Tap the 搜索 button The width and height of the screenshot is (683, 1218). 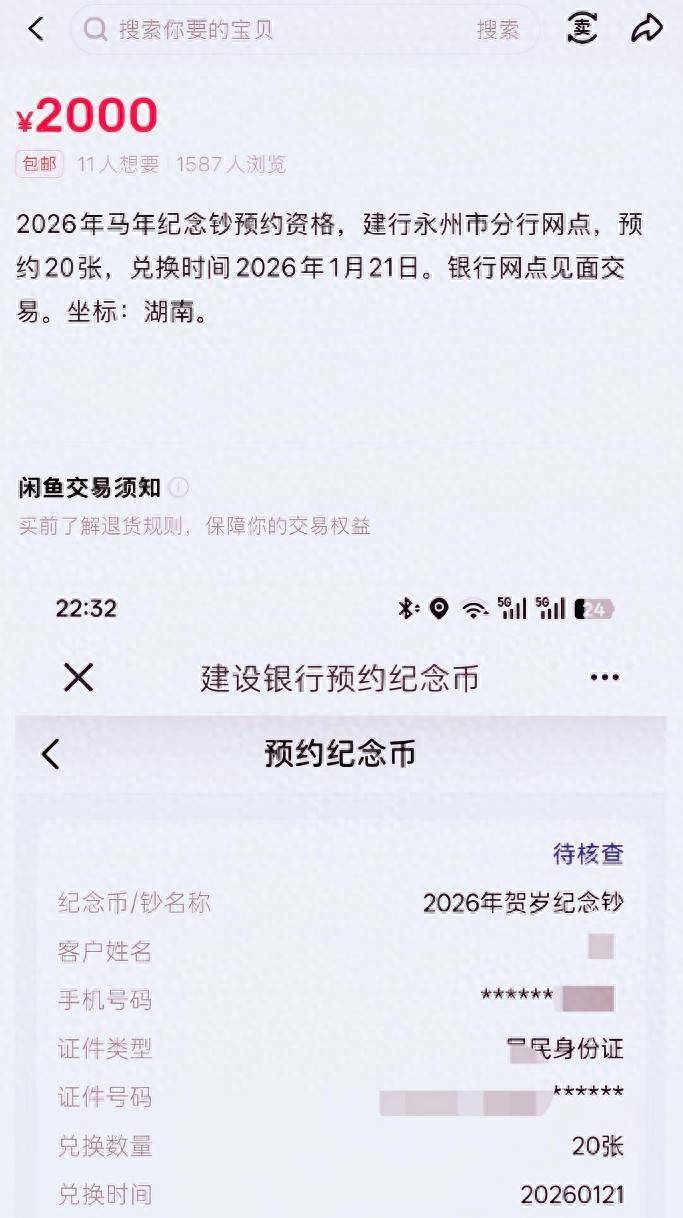[497, 30]
